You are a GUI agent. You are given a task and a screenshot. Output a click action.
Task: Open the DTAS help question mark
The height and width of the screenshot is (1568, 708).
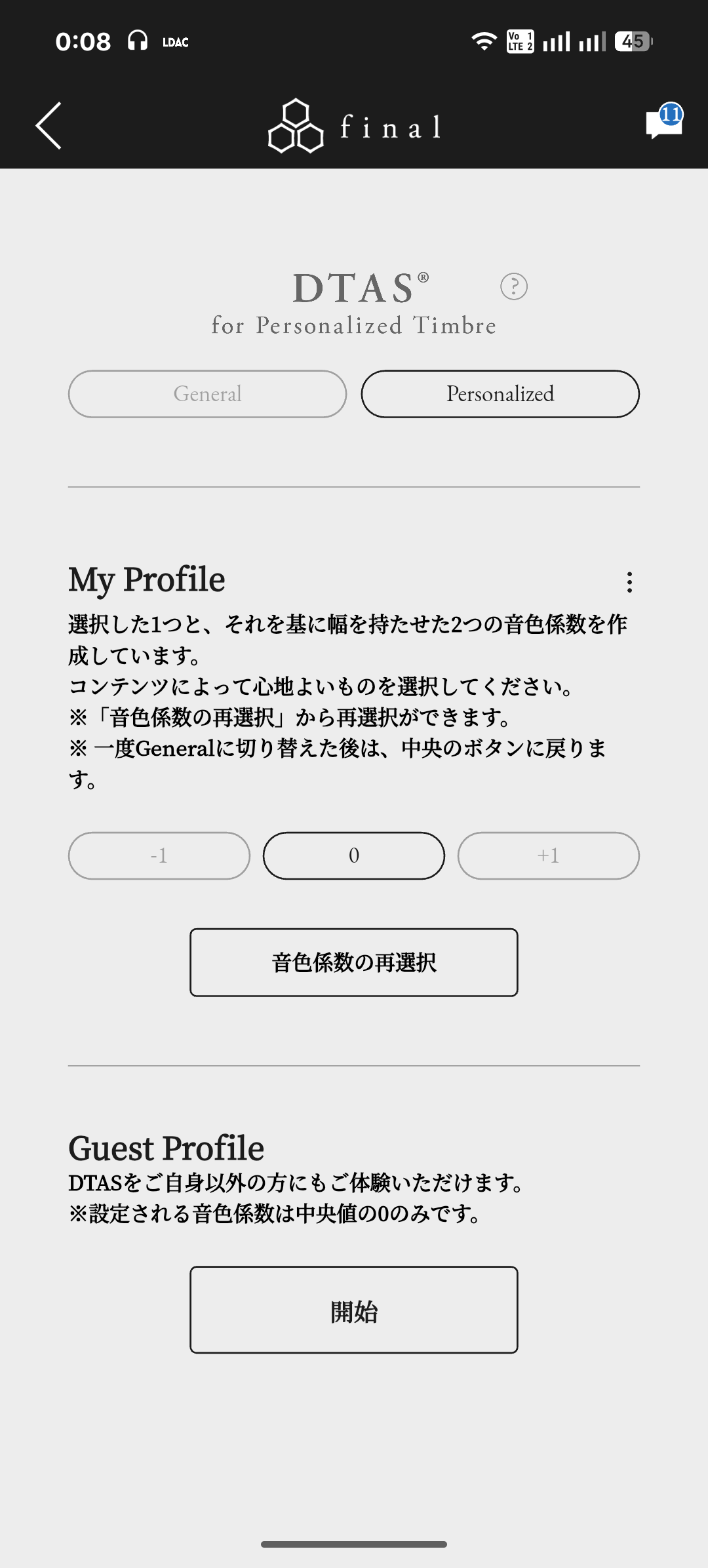[x=513, y=286]
